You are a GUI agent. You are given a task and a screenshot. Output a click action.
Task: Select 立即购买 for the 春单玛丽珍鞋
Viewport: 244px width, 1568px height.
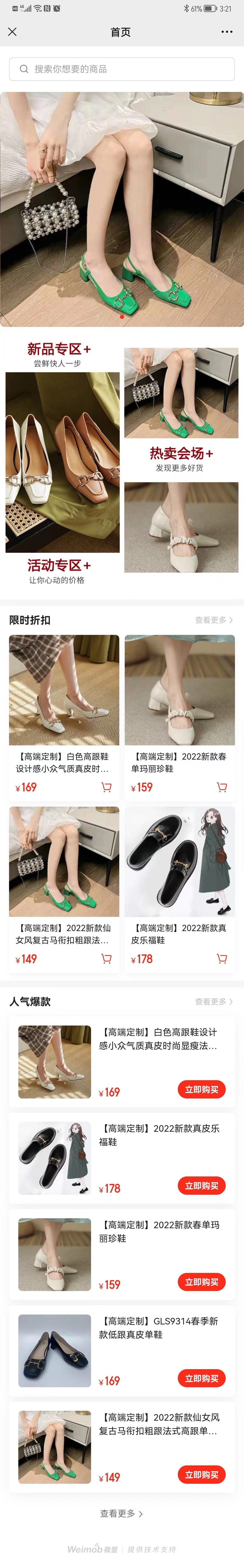(x=201, y=1282)
